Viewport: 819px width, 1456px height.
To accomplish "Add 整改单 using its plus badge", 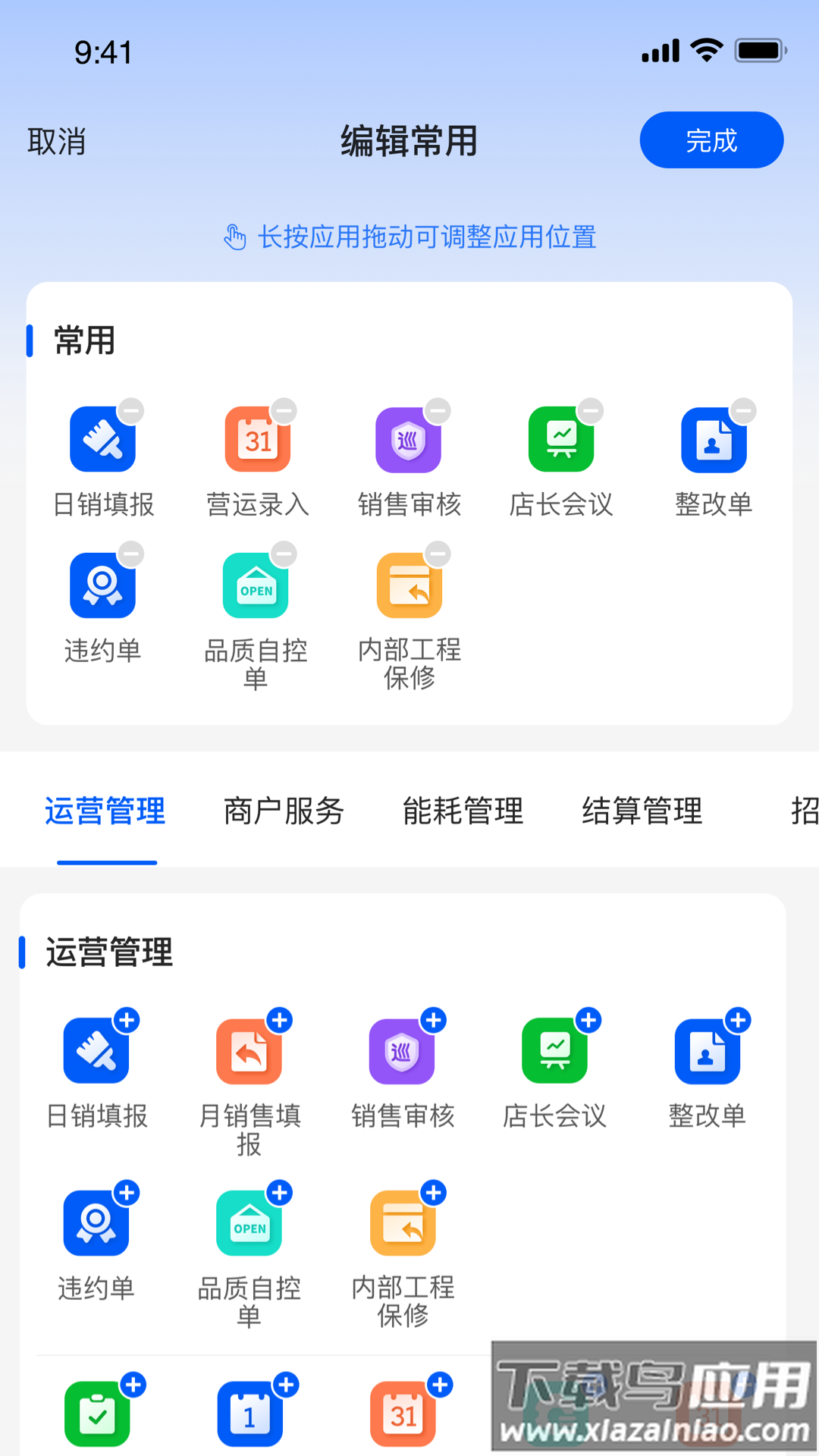I will (x=736, y=1021).
